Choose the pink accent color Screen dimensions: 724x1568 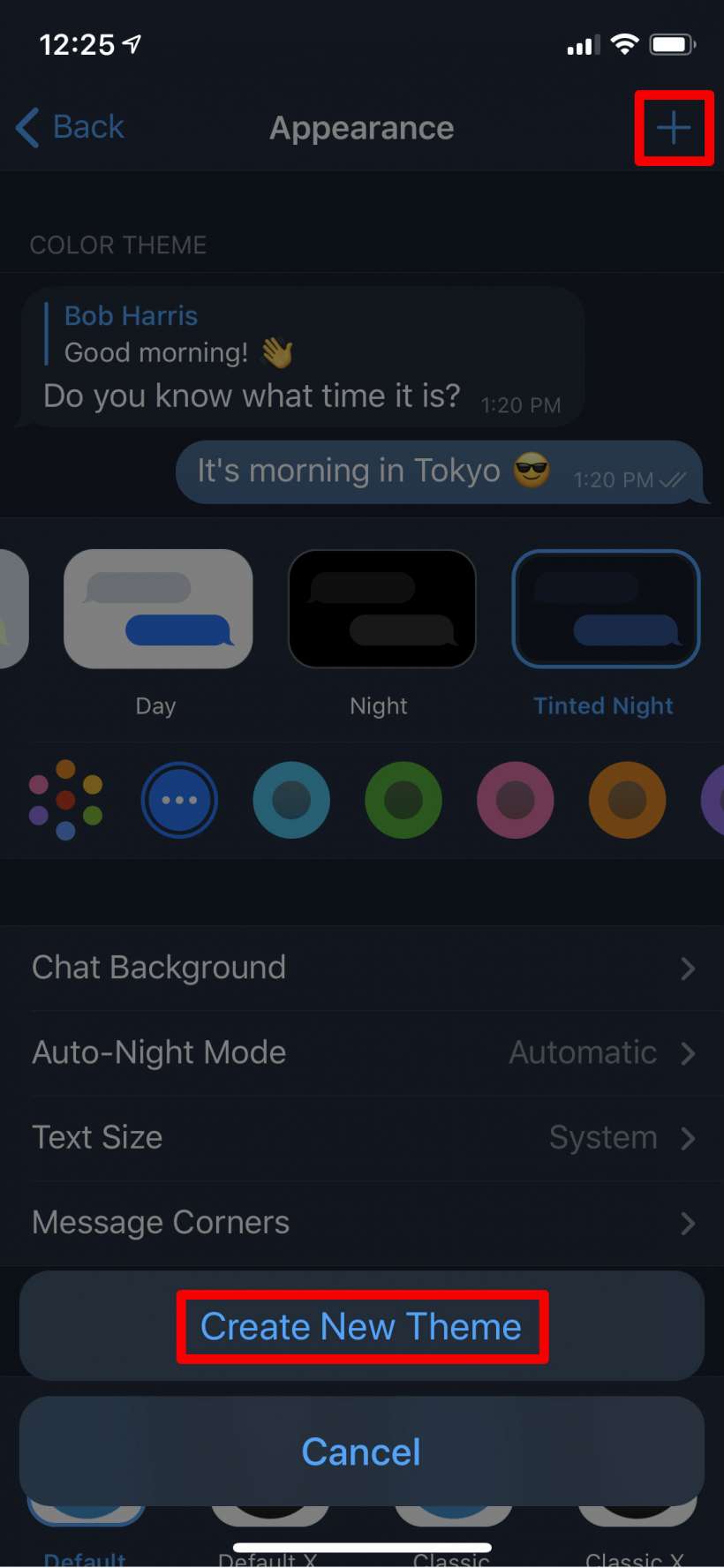(x=516, y=800)
